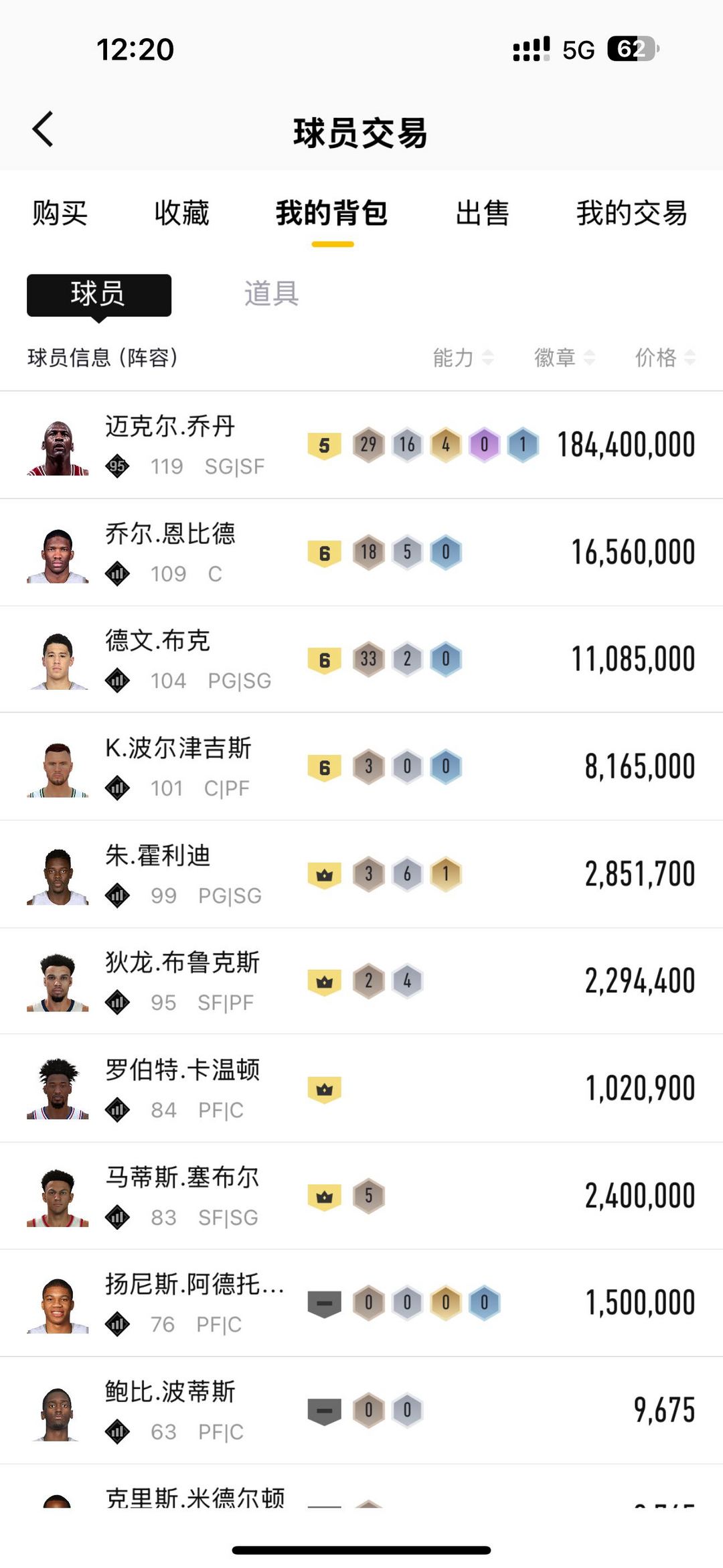Viewport: 723px width, 1568px height.
Task: Sort players by 价格
Action: (665, 358)
